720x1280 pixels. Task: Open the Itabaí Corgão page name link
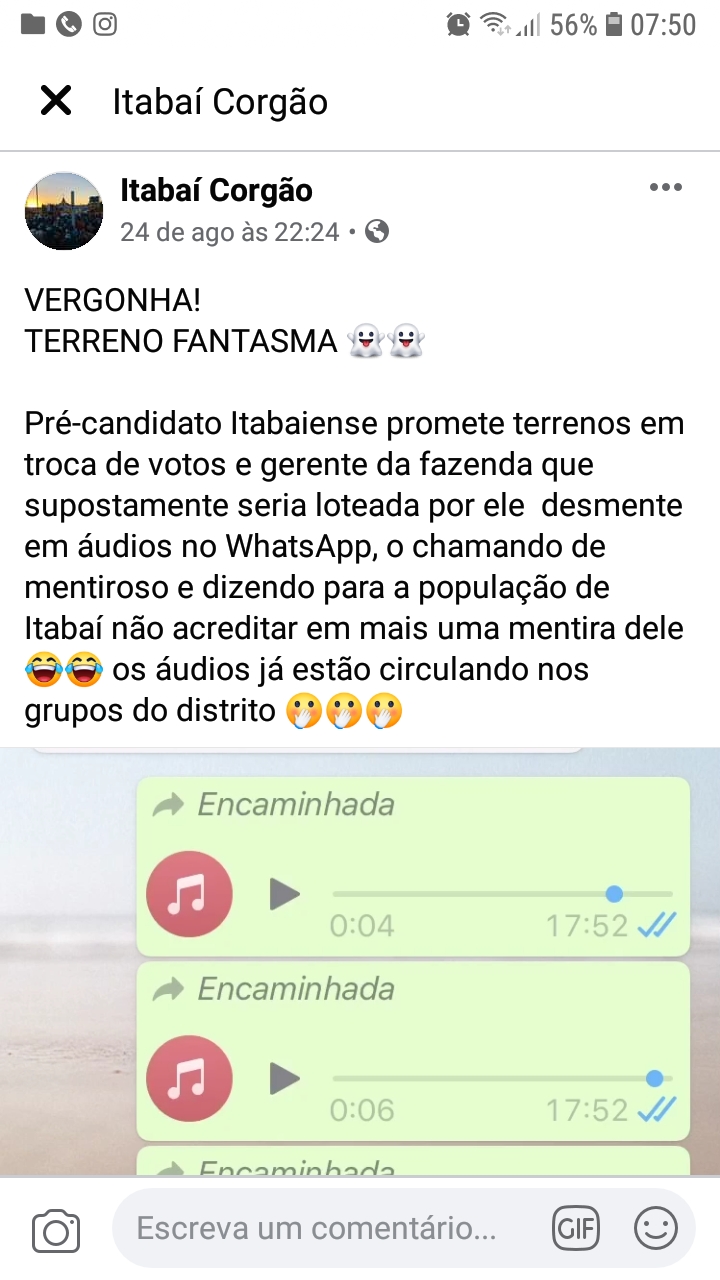tap(216, 190)
